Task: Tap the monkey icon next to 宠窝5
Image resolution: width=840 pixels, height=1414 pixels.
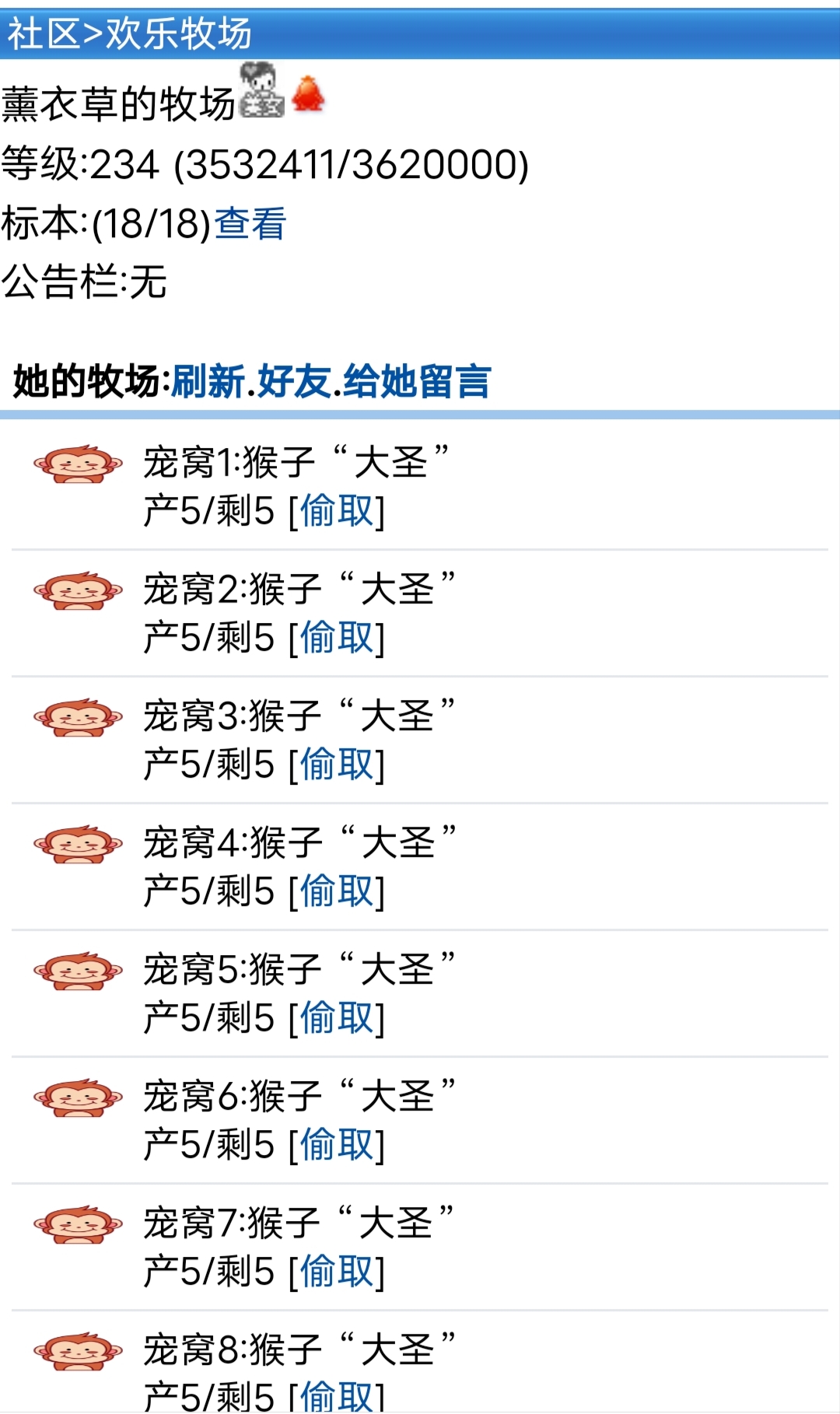Action: click(78, 968)
